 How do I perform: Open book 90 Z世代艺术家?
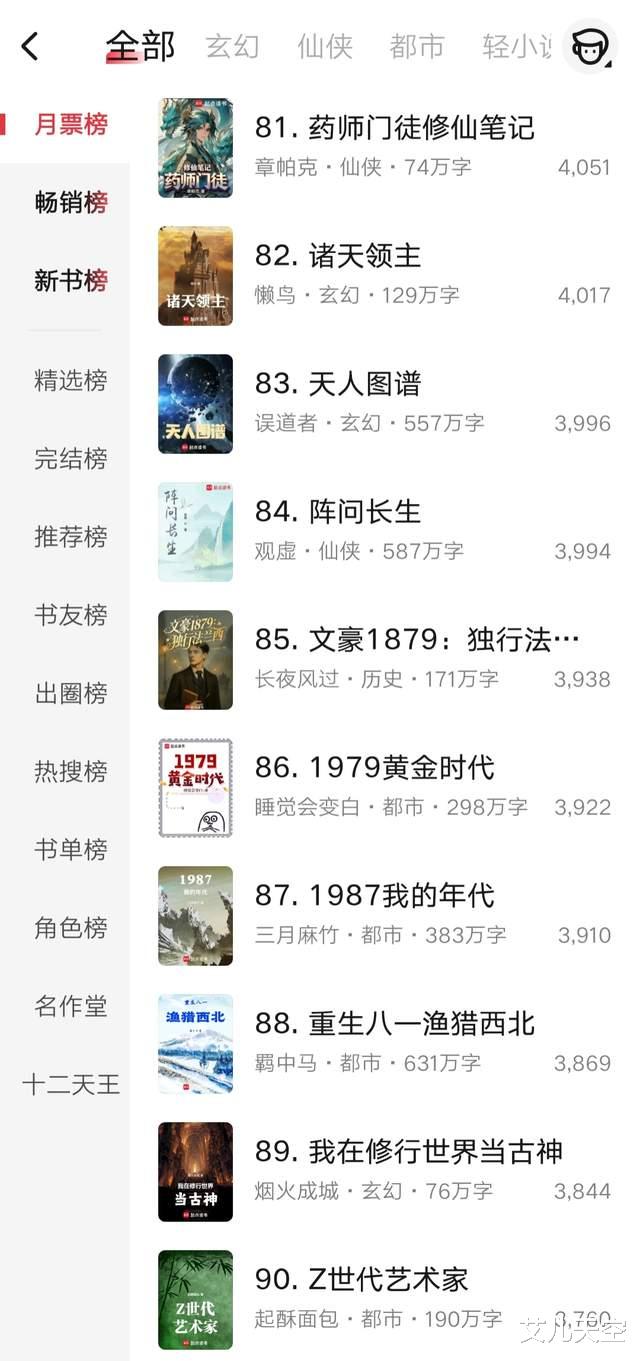tap(361, 1280)
